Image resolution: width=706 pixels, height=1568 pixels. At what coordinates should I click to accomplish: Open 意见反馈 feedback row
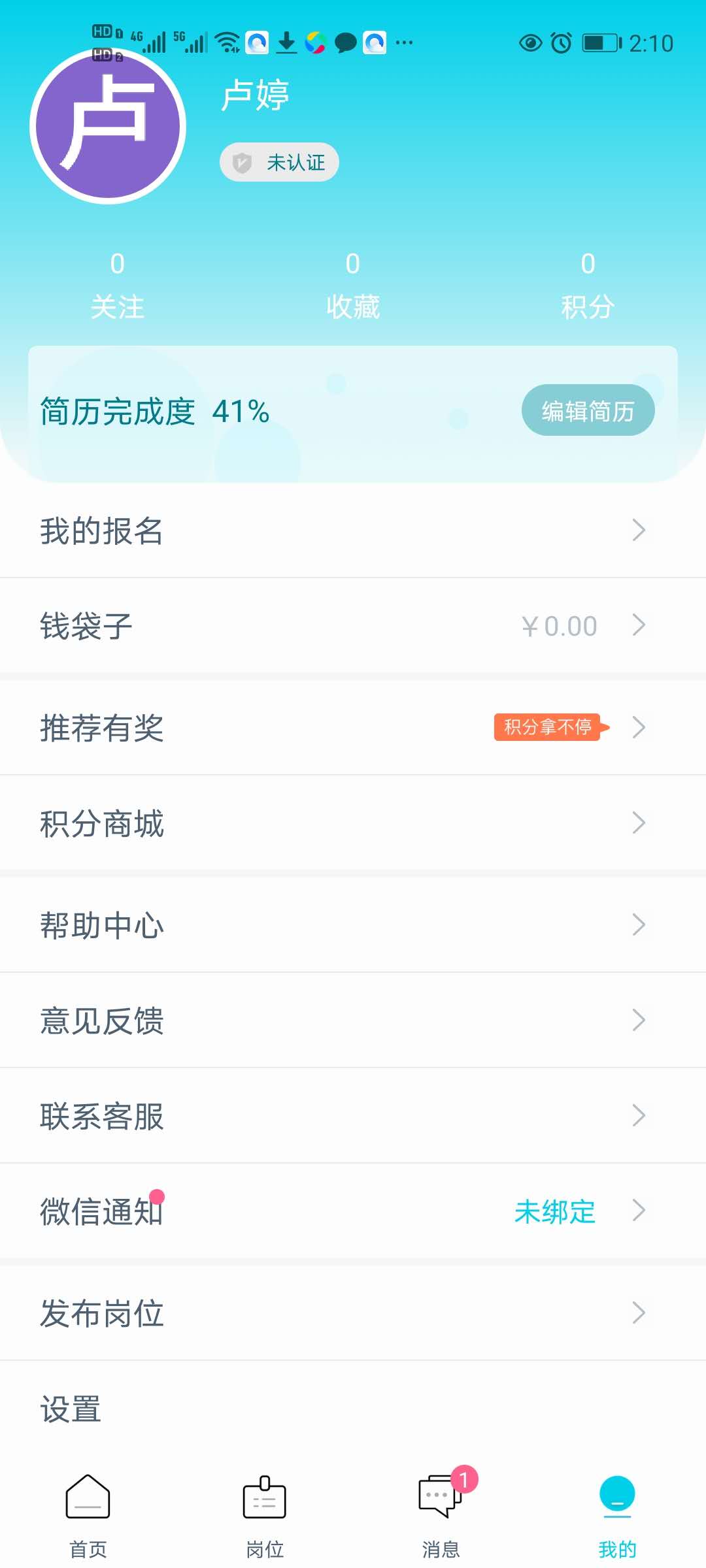pyautogui.click(x=353, y=1020)
